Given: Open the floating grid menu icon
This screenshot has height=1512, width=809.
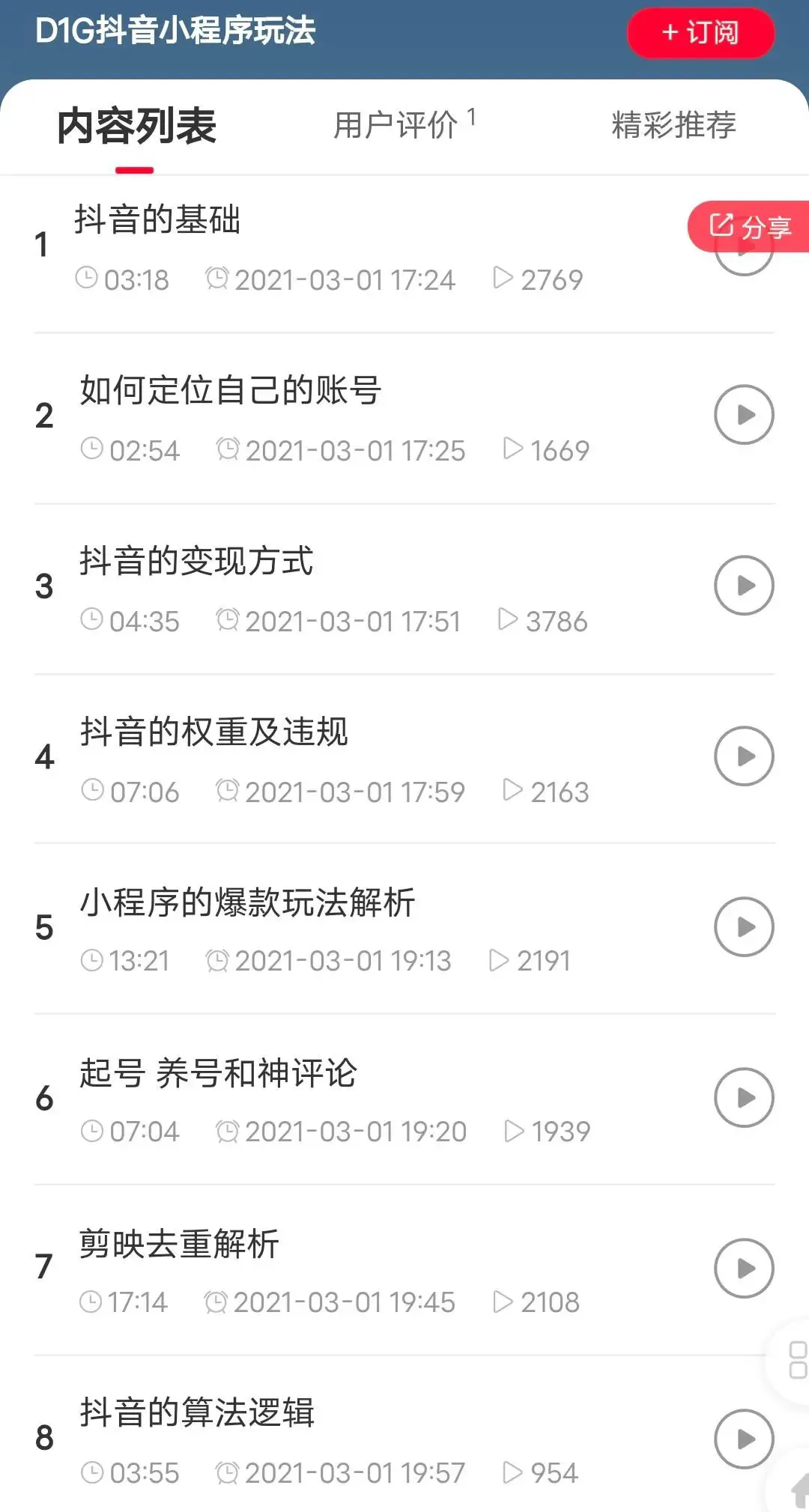Looking at the screenshot, I should [797, 1360].
